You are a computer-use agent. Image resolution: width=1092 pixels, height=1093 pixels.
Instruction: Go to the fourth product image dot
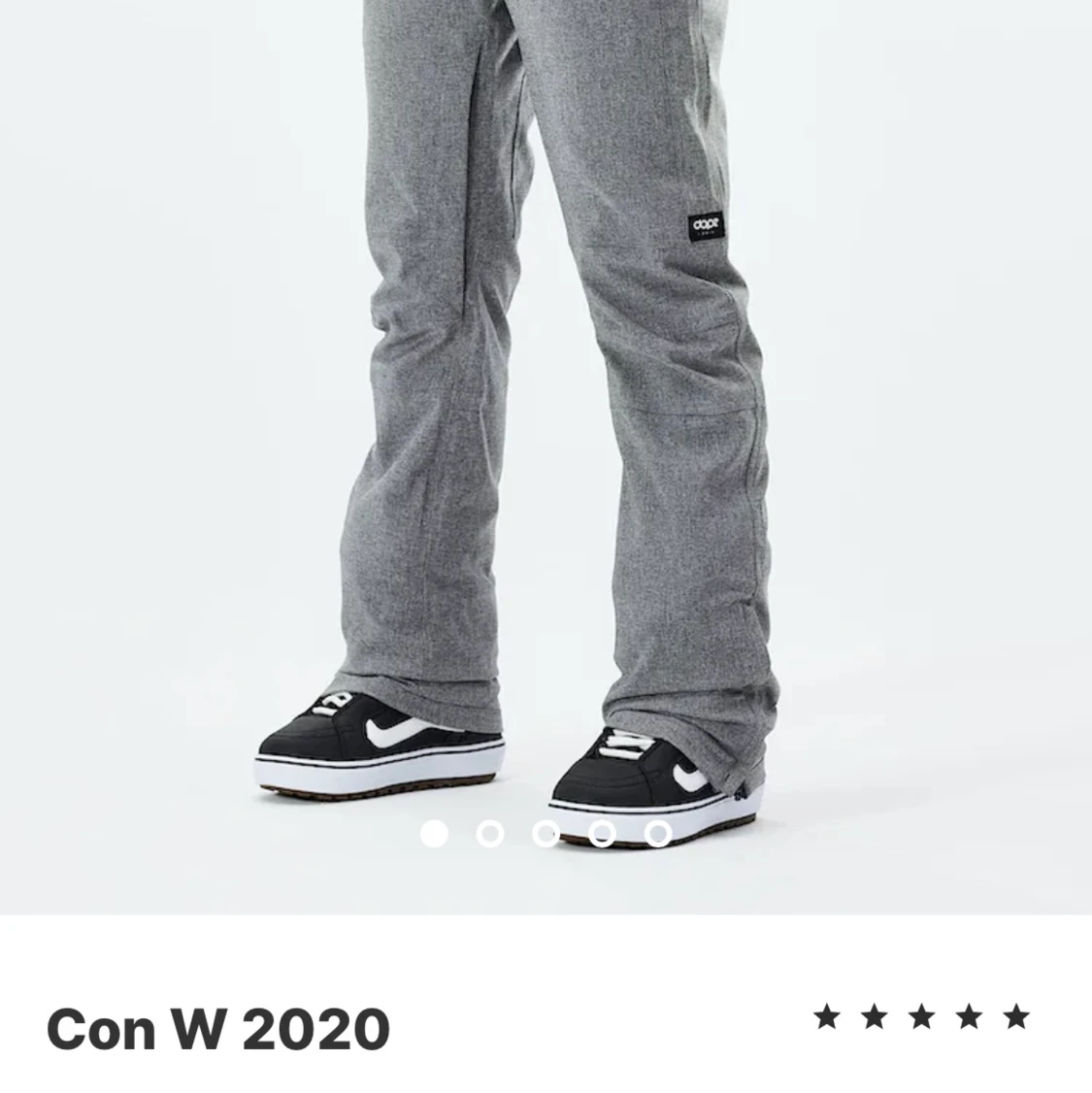(603, 834)
